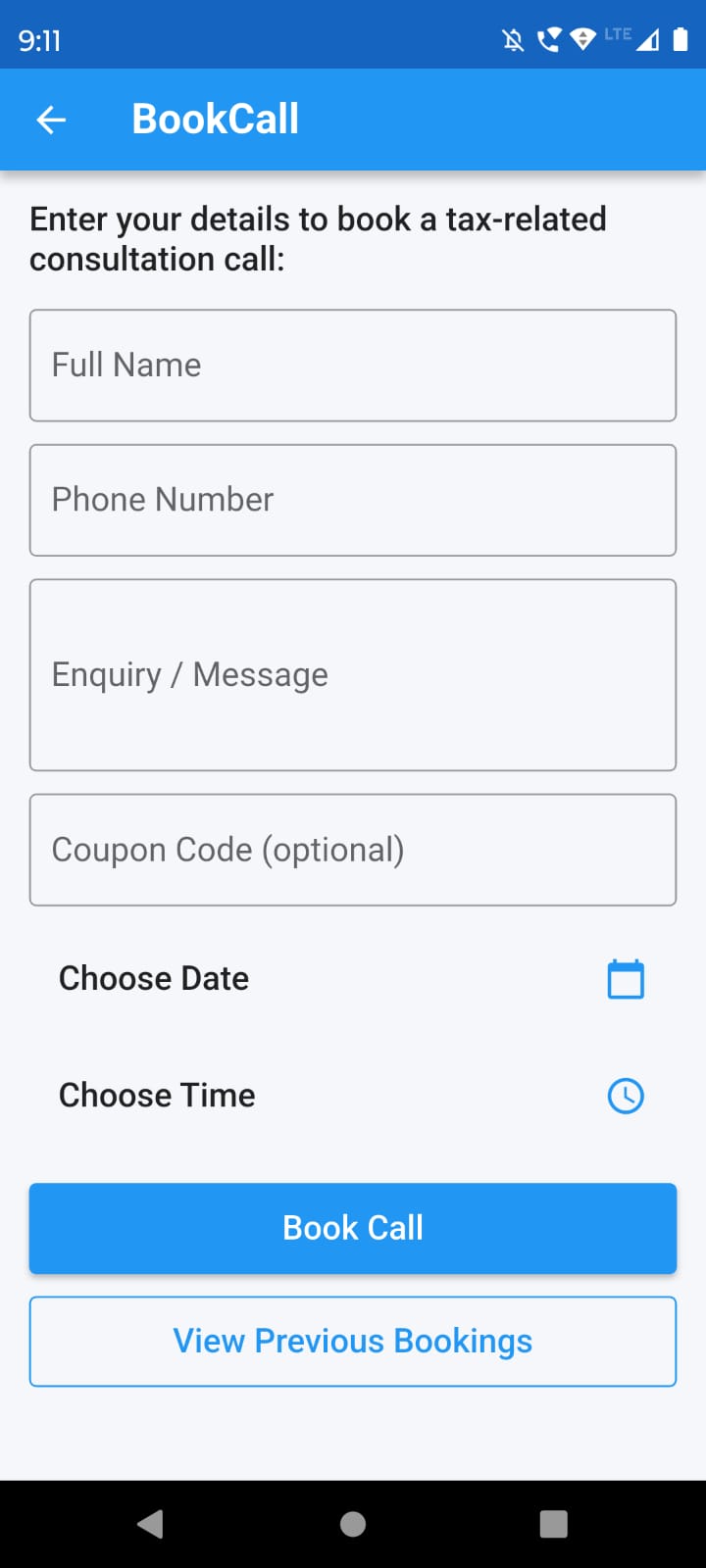Open the calendar to choose a date
706x1568 pixels.
[x=626, y=979]
